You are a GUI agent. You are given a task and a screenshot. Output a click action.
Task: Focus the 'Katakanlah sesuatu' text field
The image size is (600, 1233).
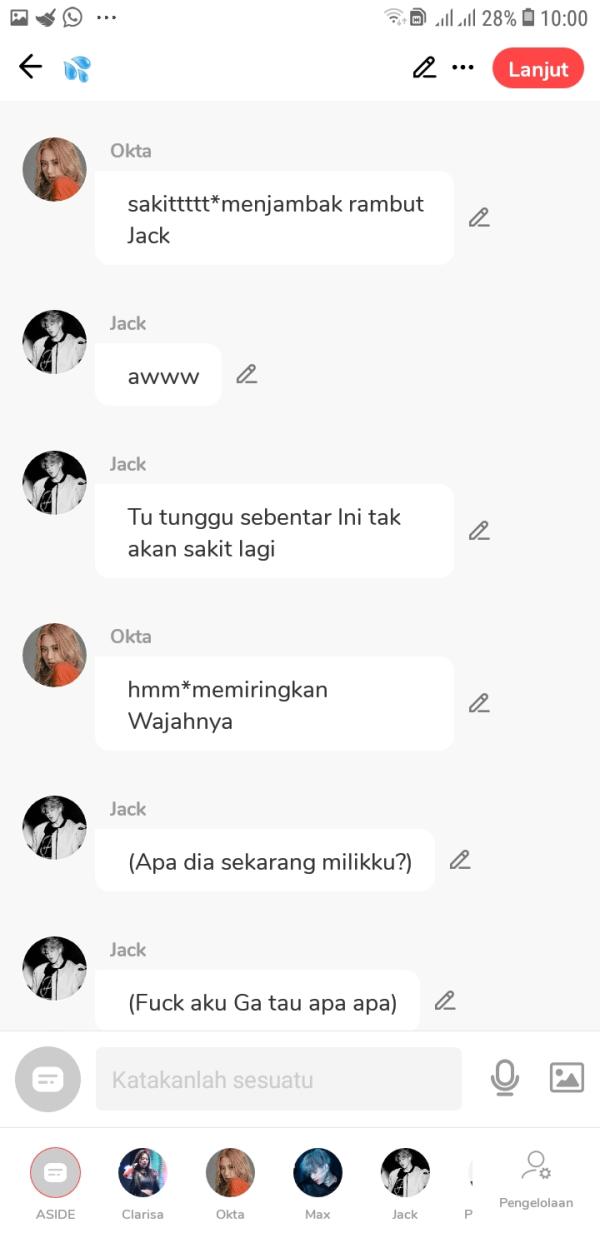coord(278,1079)
